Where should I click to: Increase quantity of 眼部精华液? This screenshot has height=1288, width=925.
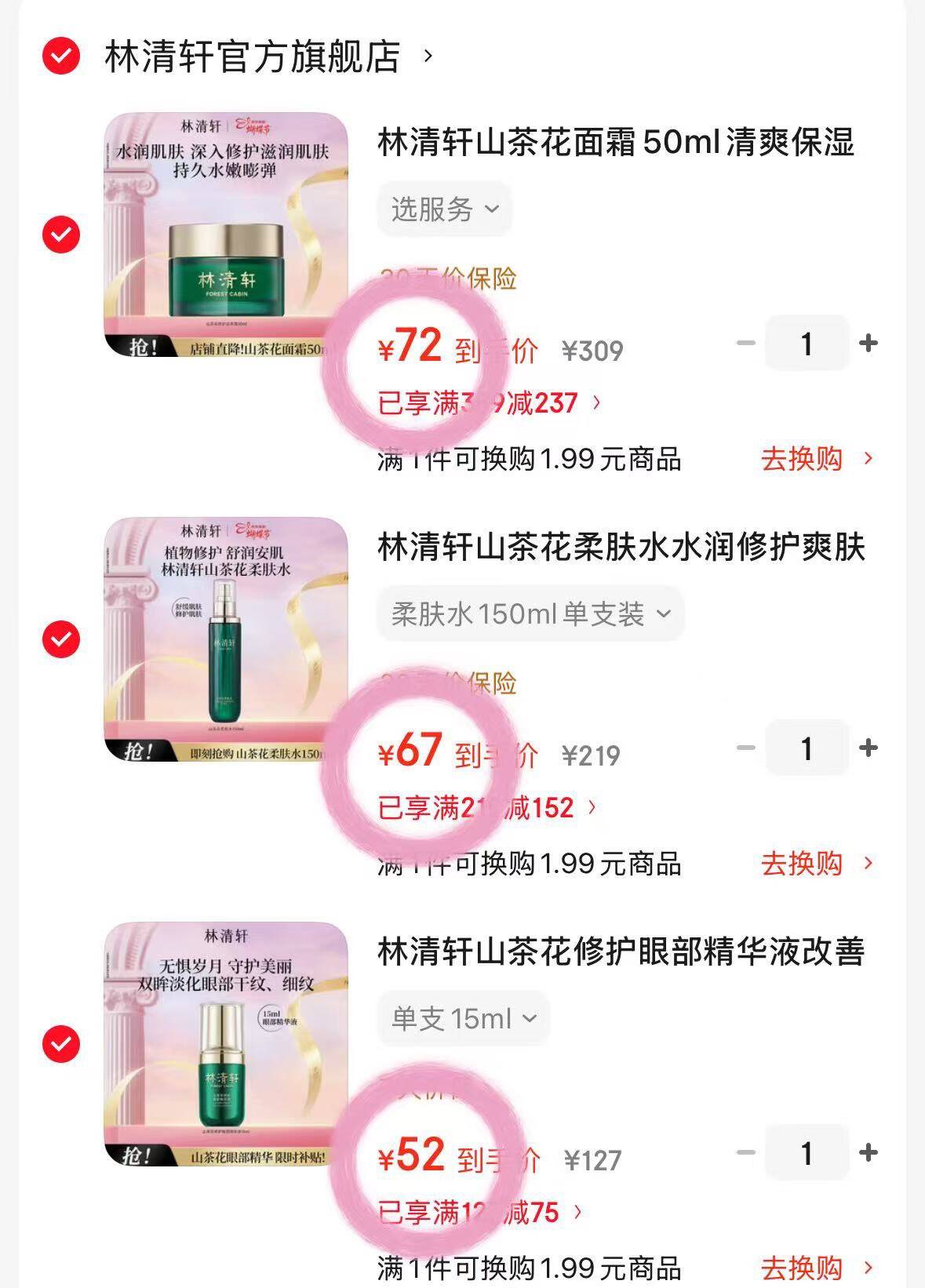pos(868,1153)
